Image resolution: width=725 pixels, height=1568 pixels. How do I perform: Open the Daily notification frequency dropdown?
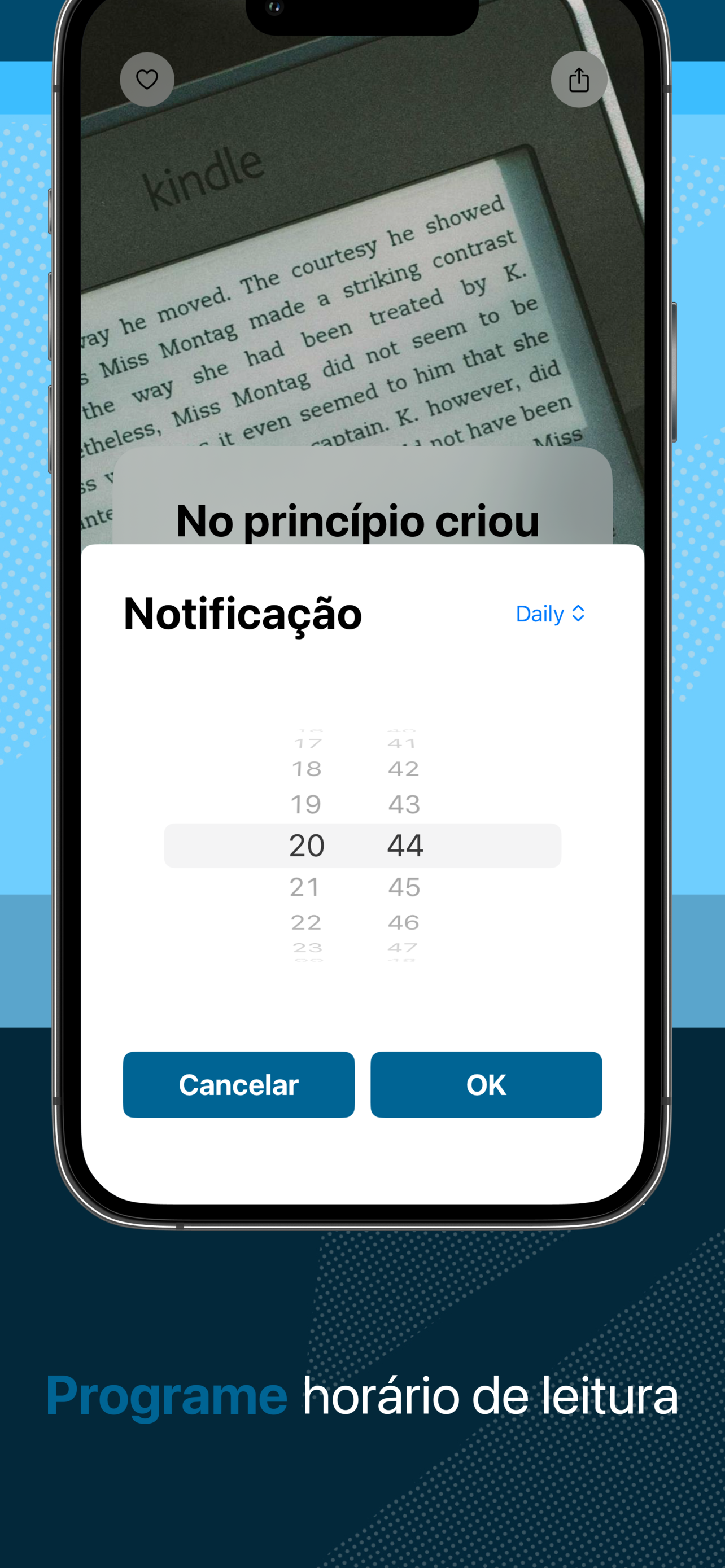[x=550, y=614]
